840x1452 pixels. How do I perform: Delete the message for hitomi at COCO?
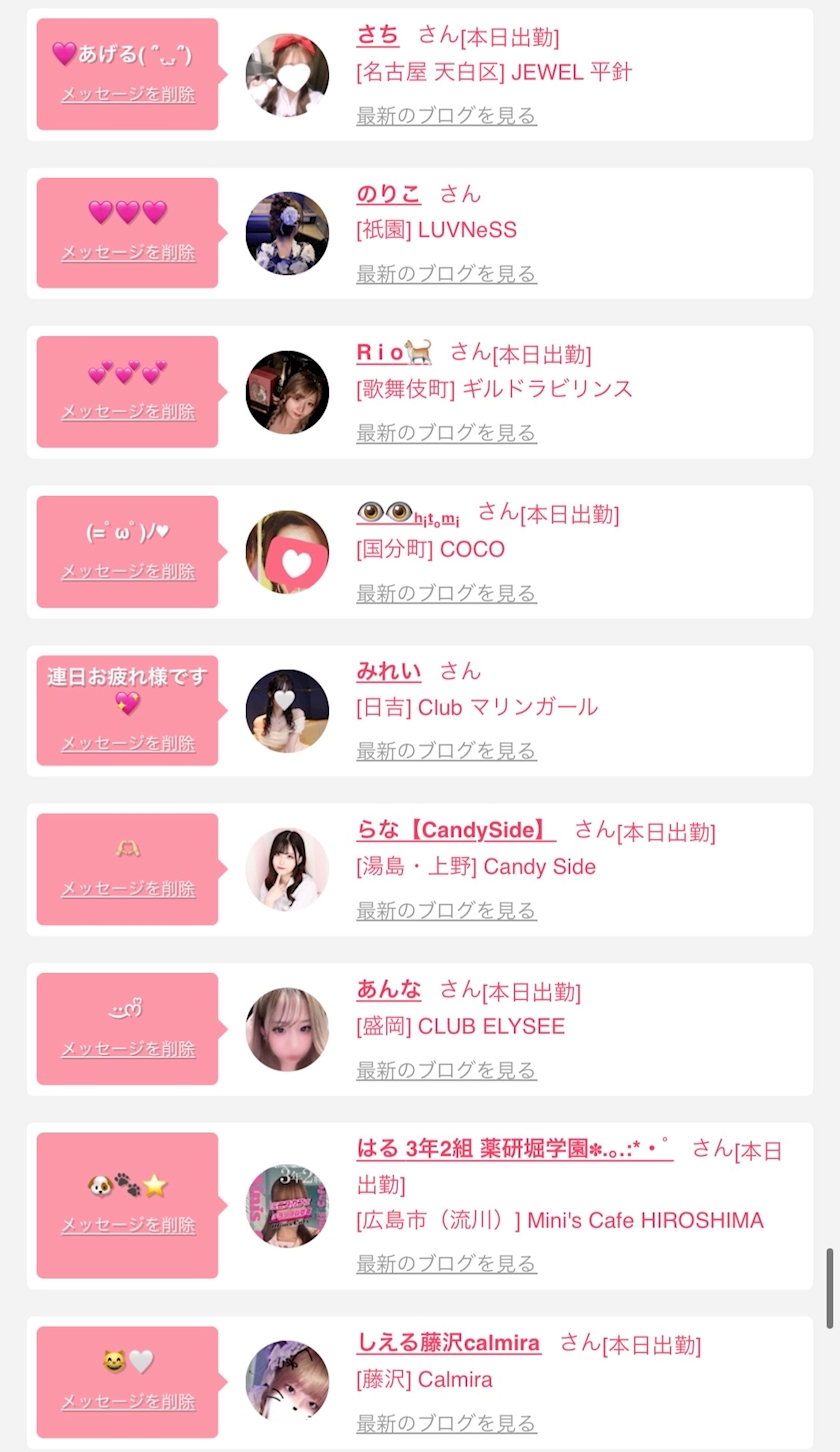128,572
